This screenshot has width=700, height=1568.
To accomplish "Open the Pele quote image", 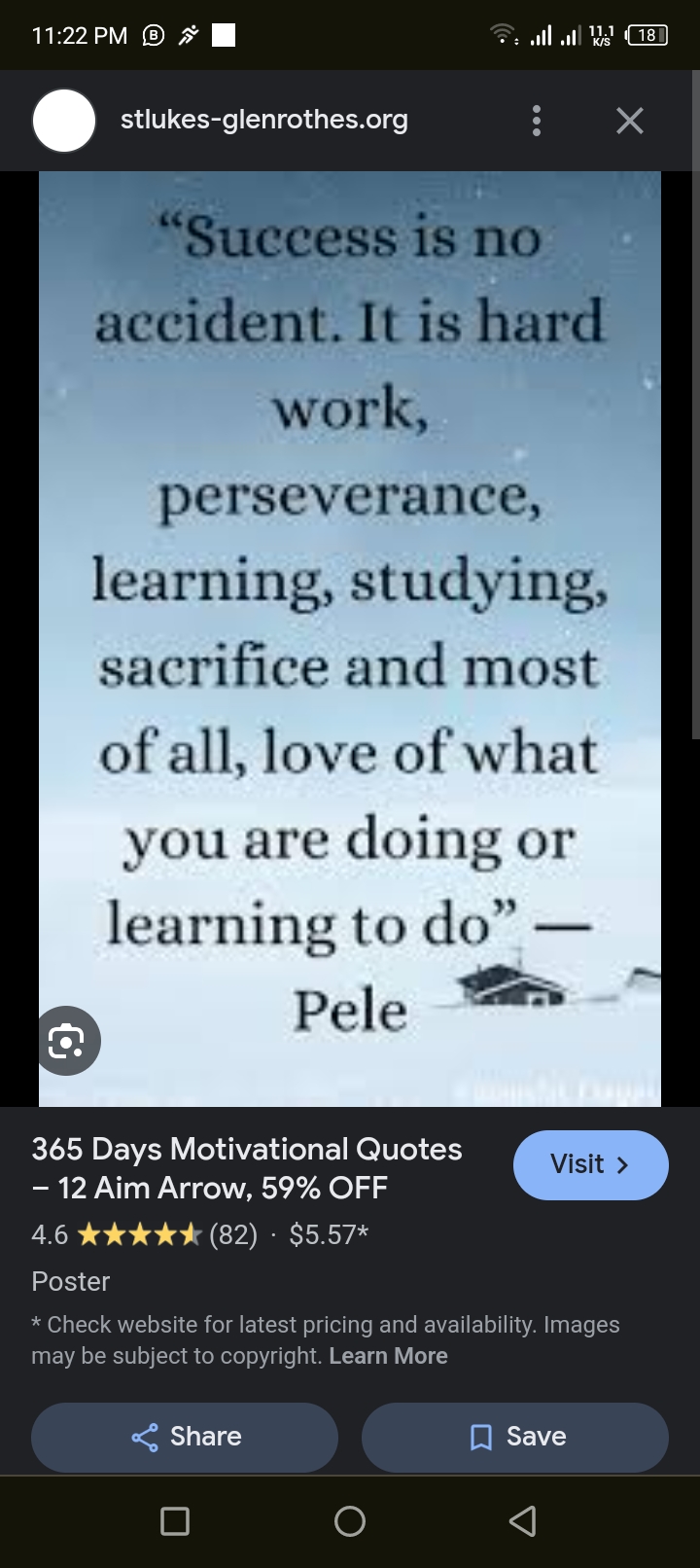I will tap(350, 623).
